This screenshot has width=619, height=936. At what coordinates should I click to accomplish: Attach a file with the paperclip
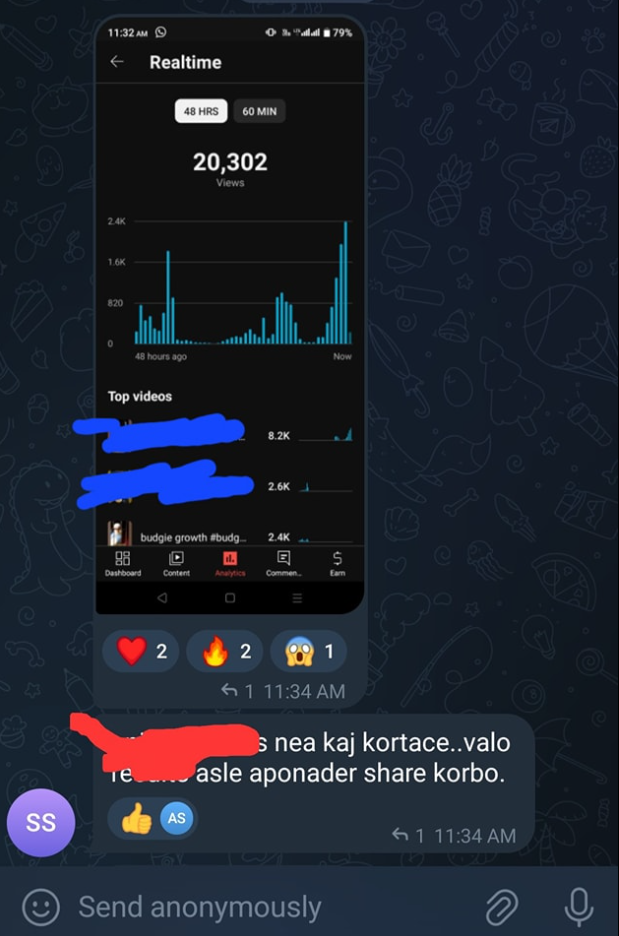[503, 907]
